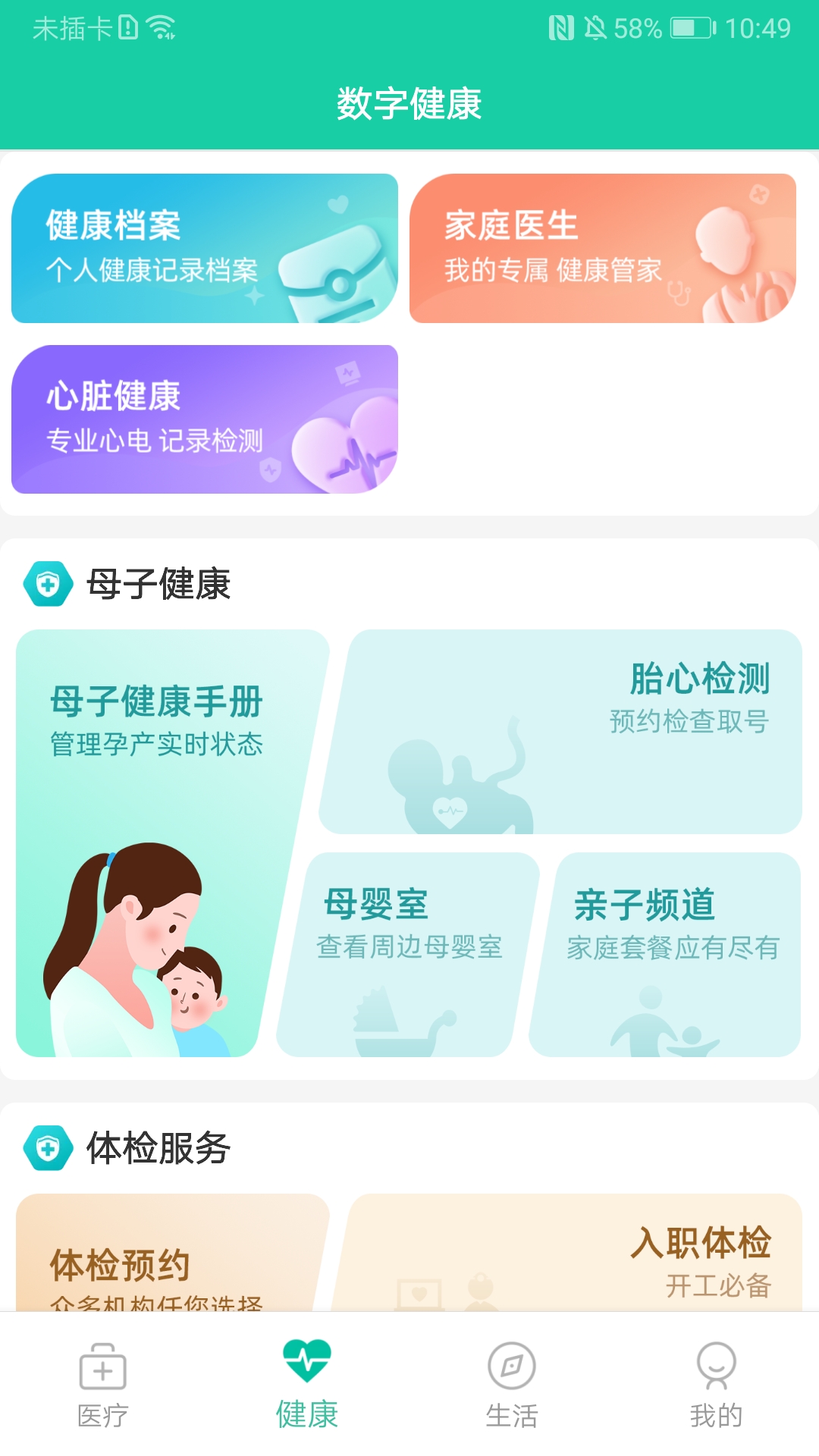Switch to the 医疗 tab
The width and height of the screenshot is (819, 1456).
pos(102,1384)
